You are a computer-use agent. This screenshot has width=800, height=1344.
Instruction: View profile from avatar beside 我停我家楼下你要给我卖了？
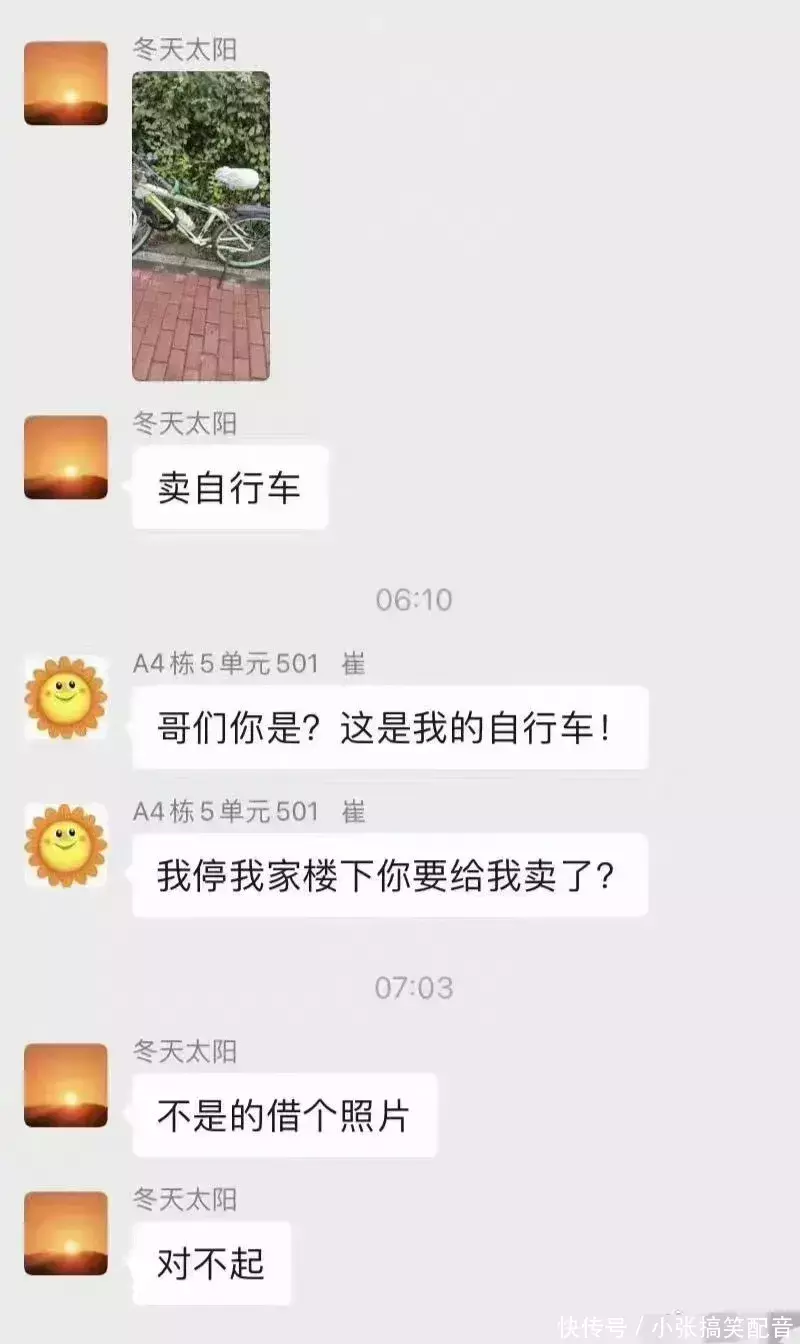(x=66, y=845)
